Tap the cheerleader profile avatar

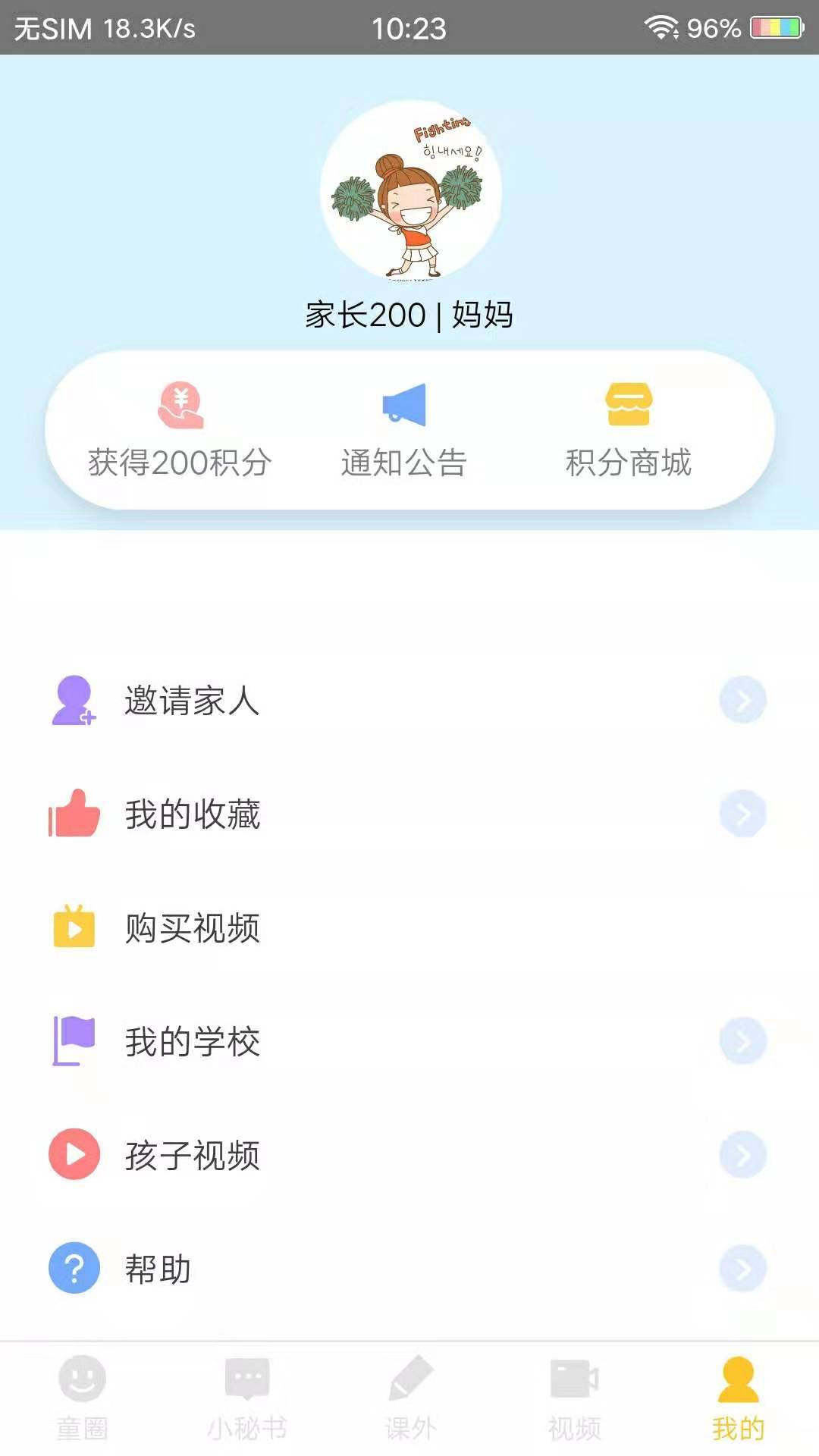click(x=410, y=190)
